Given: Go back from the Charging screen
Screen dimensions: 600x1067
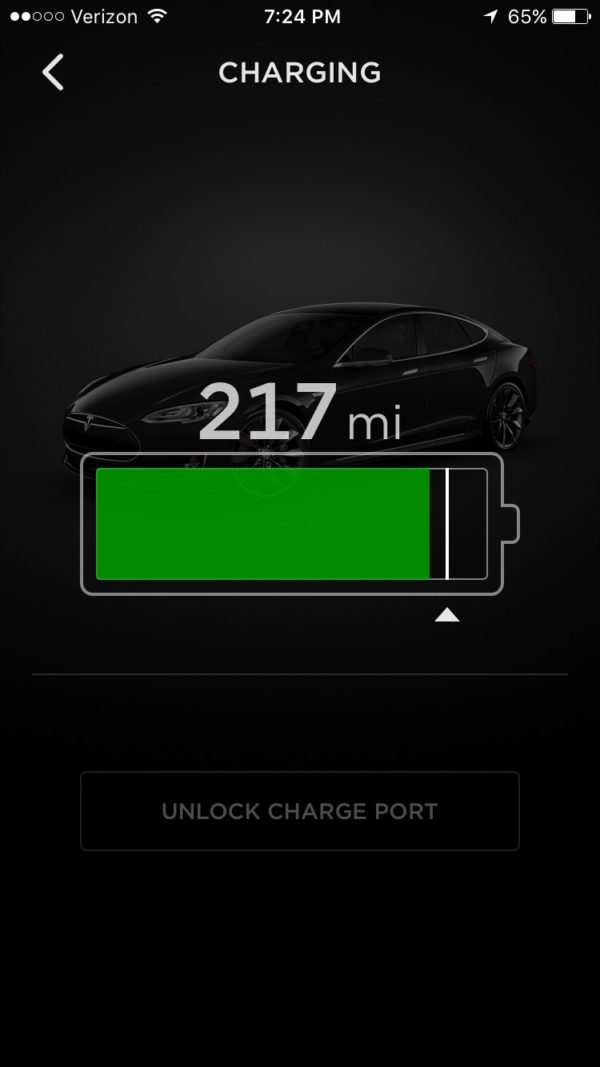Looking at the screenshot, I should click(x=53, y=72).
